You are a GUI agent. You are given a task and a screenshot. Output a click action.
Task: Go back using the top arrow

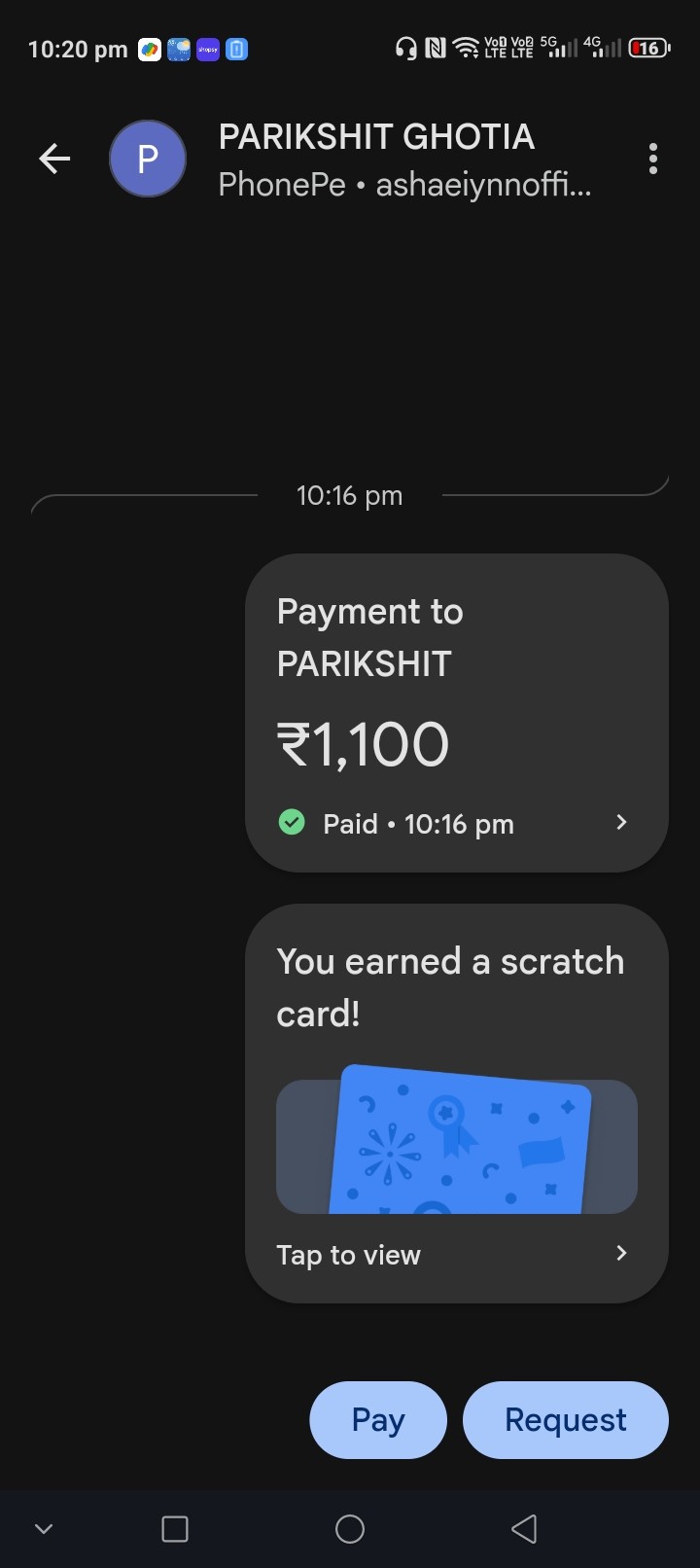click(54, 159)
